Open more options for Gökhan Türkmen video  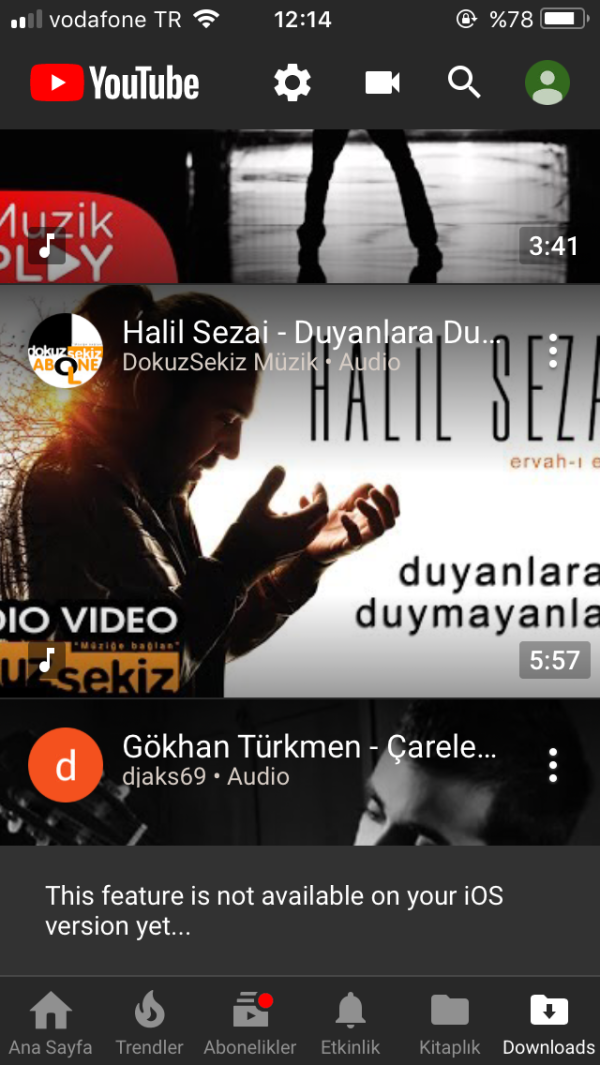coord(553,765)
